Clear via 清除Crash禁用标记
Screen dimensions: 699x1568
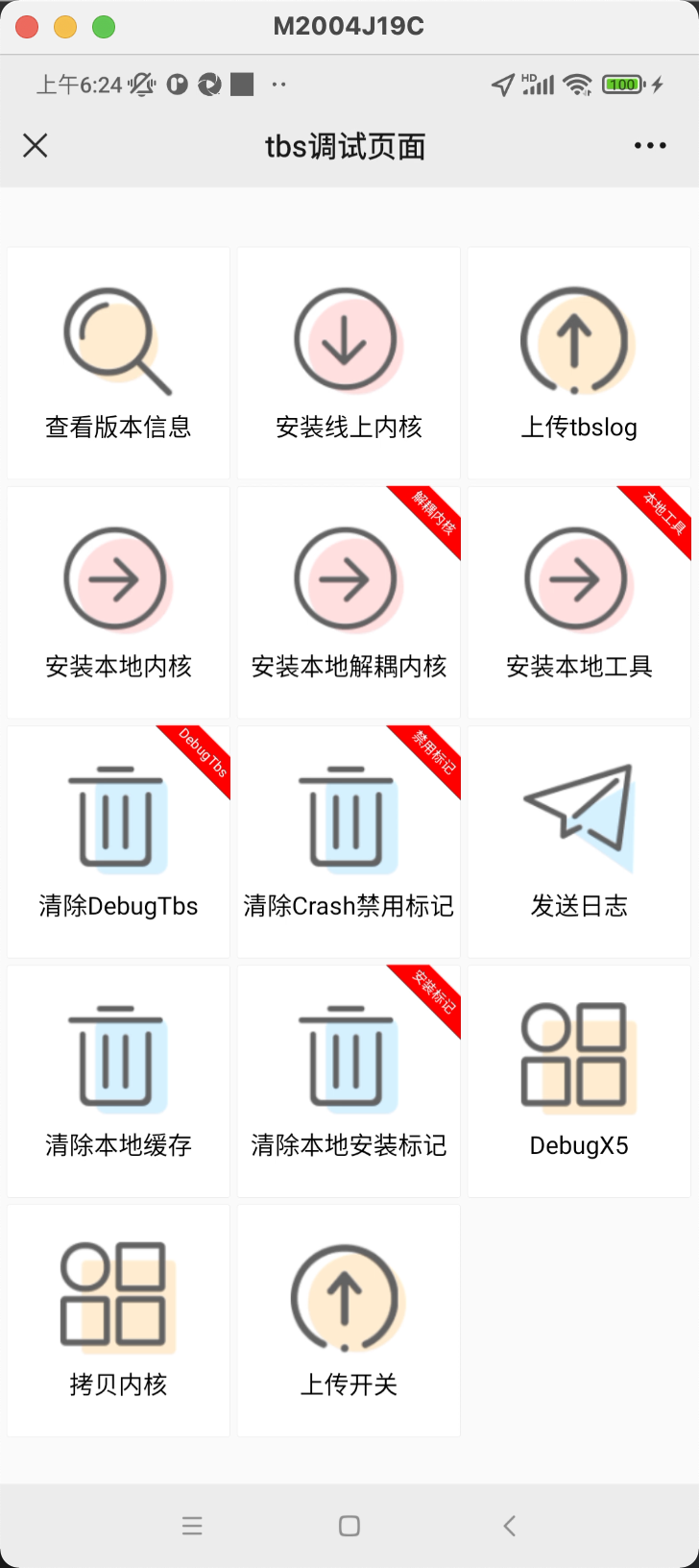(x=349, y=842)
